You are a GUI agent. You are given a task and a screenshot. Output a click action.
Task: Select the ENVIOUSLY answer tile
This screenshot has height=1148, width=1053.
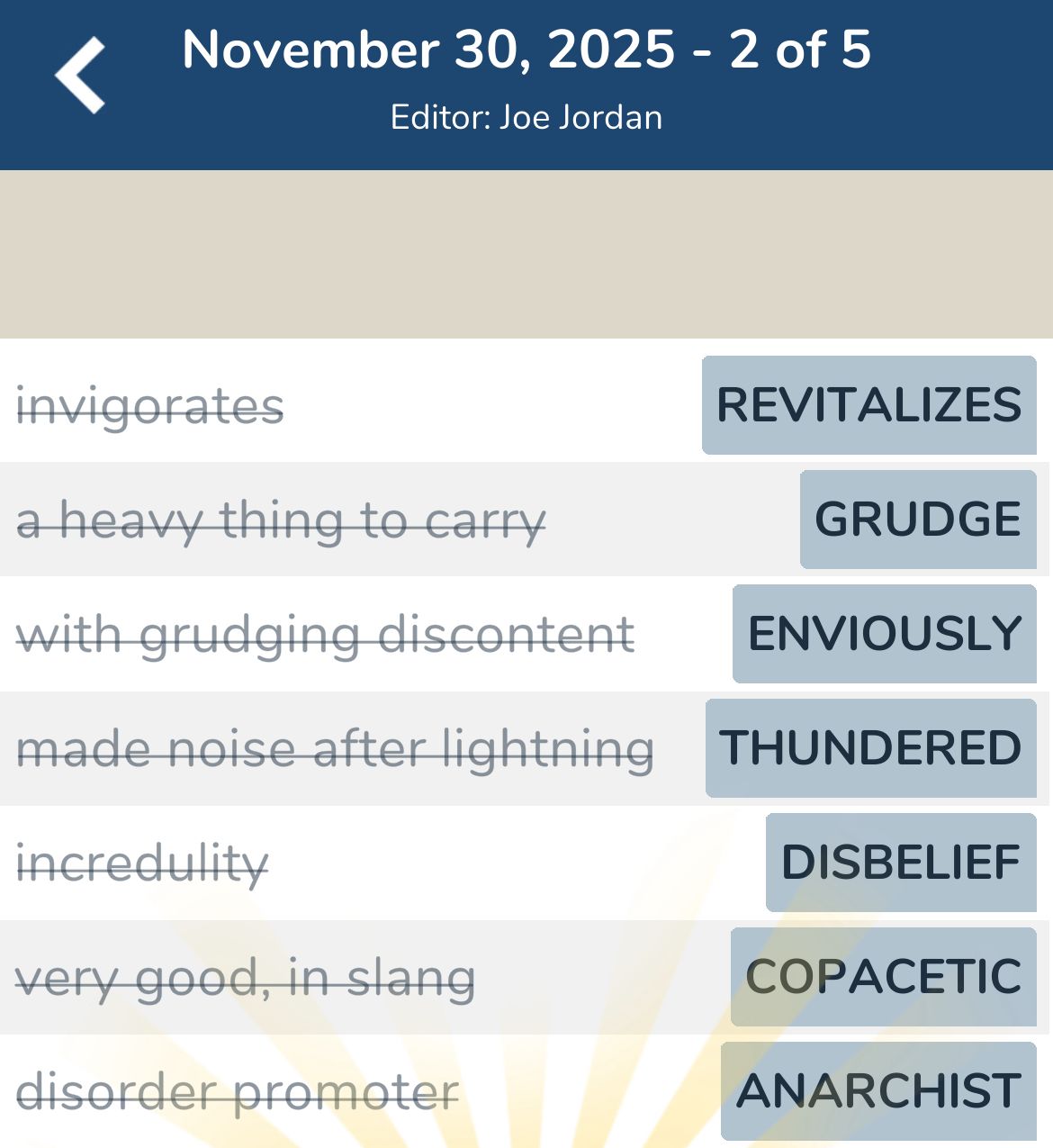click(884, 633)
